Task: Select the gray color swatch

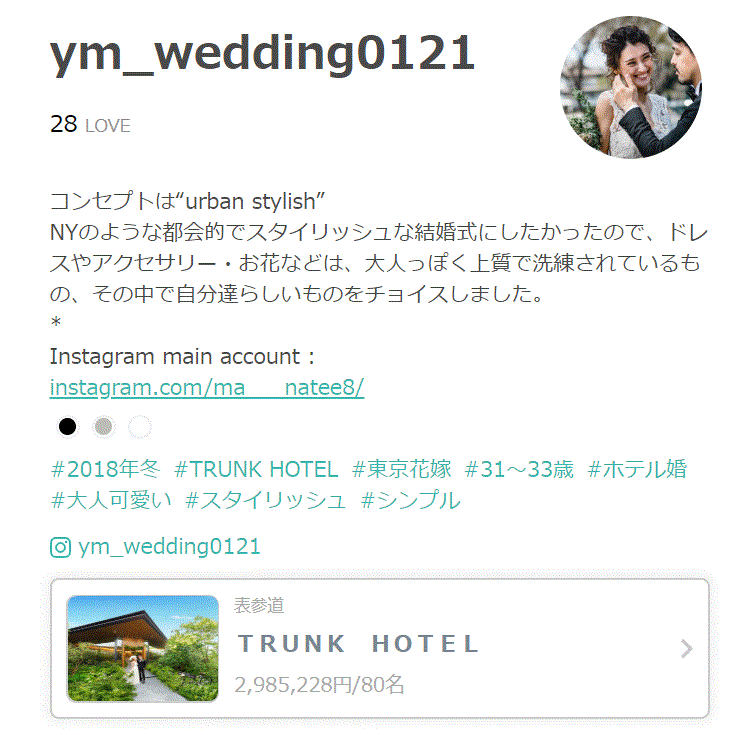Action: [x=103, y=427]
